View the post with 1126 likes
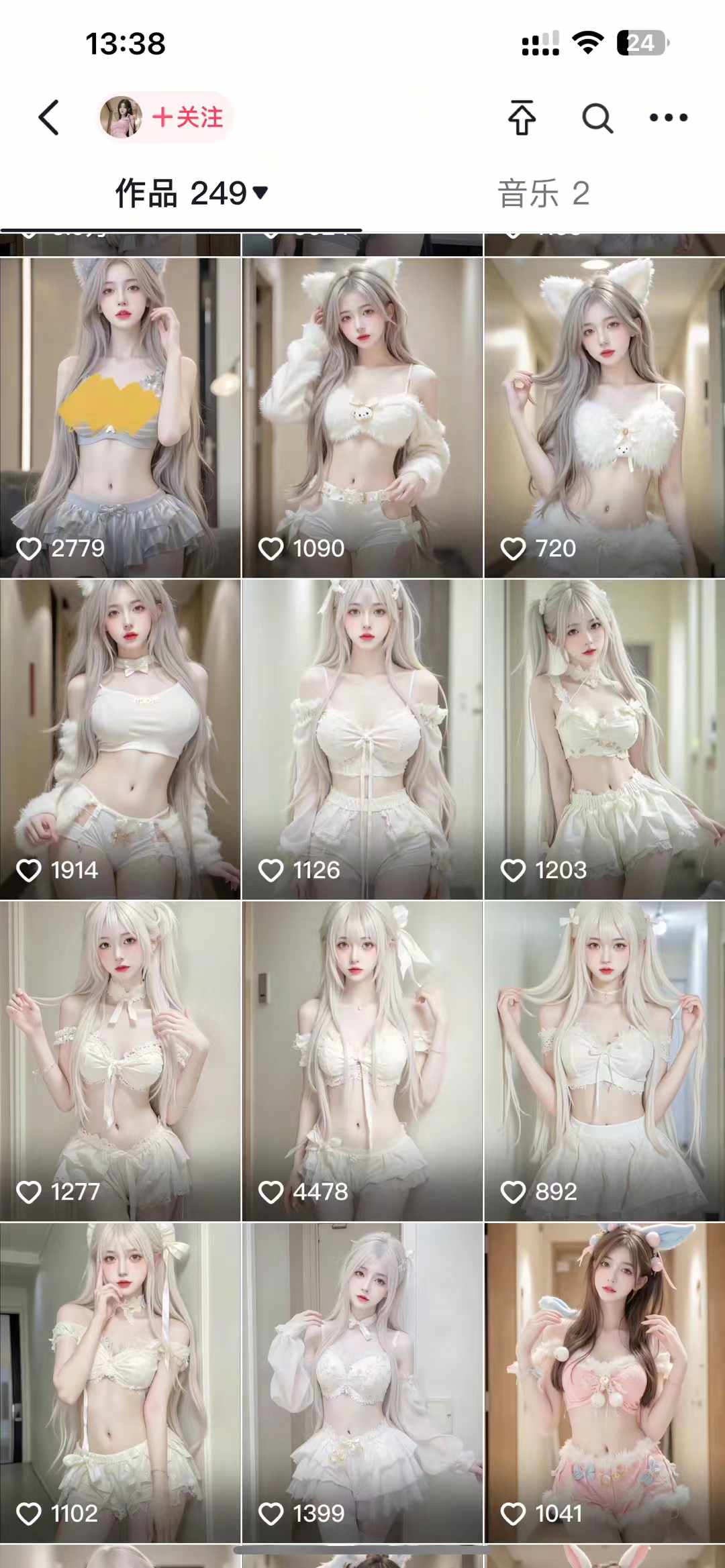The image size is (725, 1568). (362, 739)
